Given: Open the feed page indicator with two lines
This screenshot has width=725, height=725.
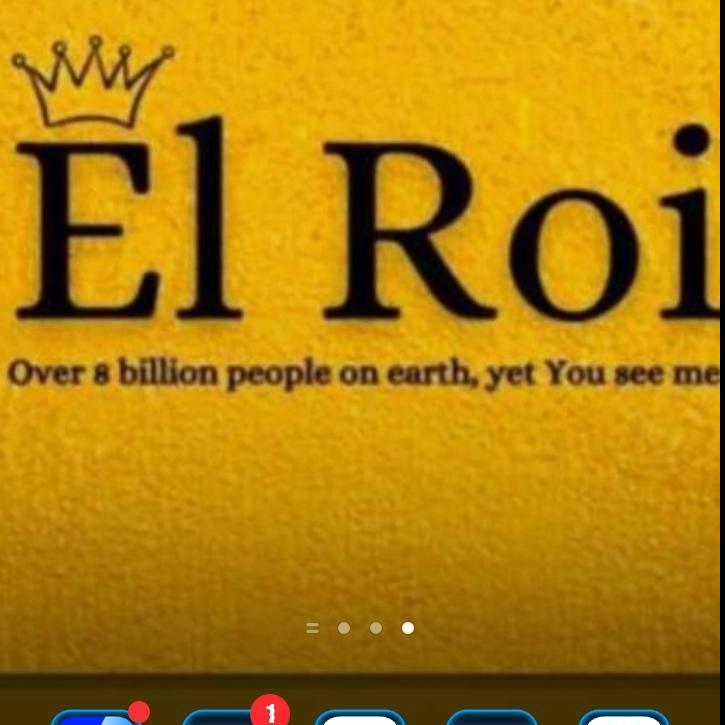Looking at the screenshot, I should coord(312,628).
